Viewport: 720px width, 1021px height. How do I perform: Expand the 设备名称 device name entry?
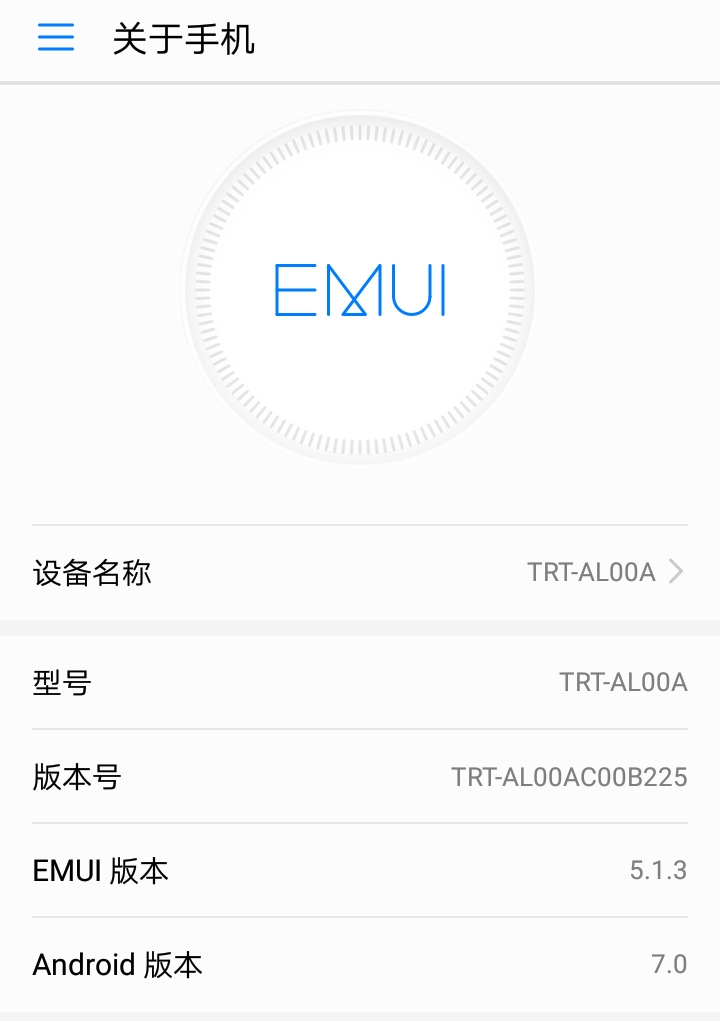point(360,572)
